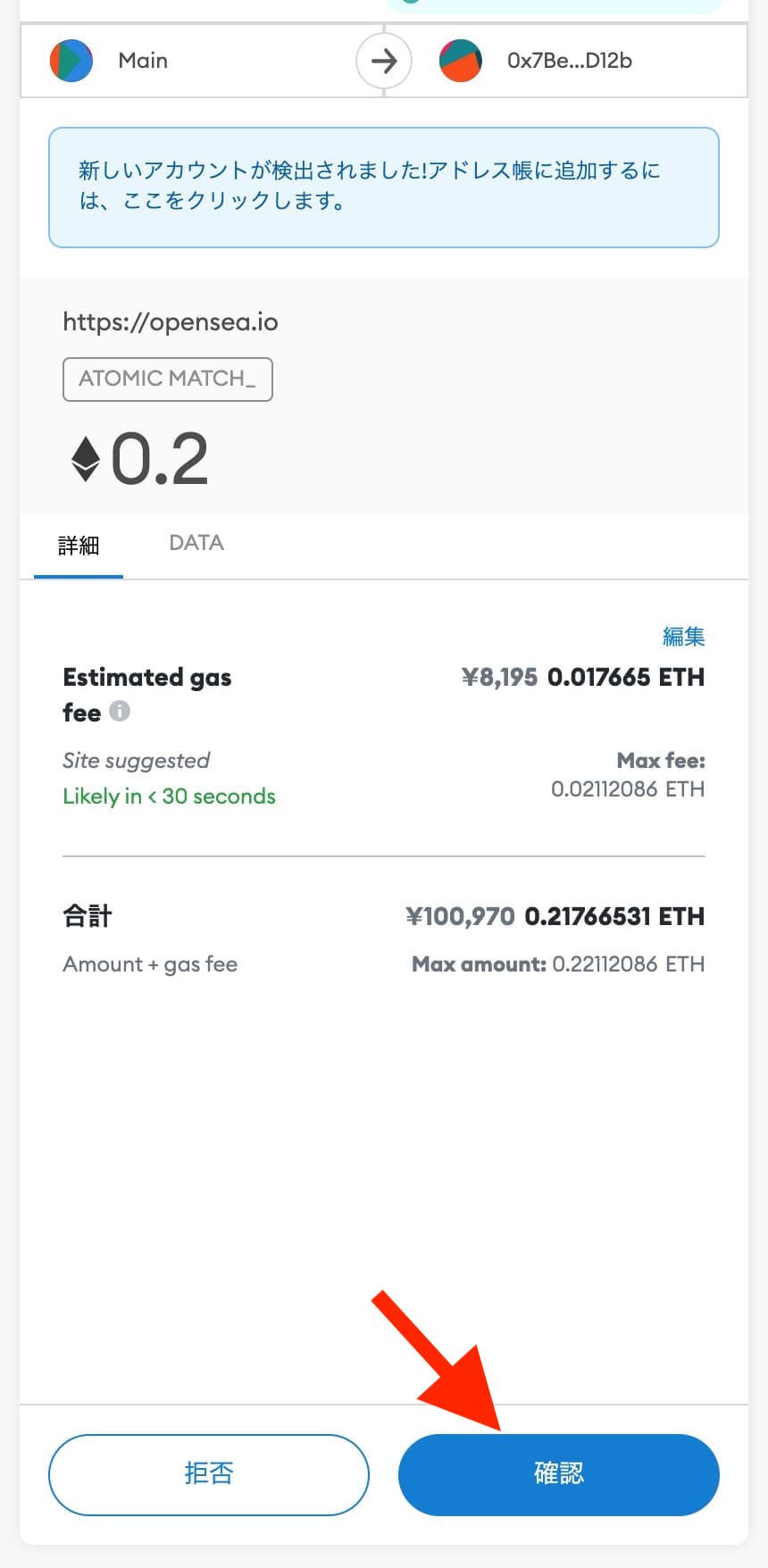The height and width of the screenshot is (1568, 768).
Task: Tap 編集 to edit the gas fee
Action: tap(683, 636)
